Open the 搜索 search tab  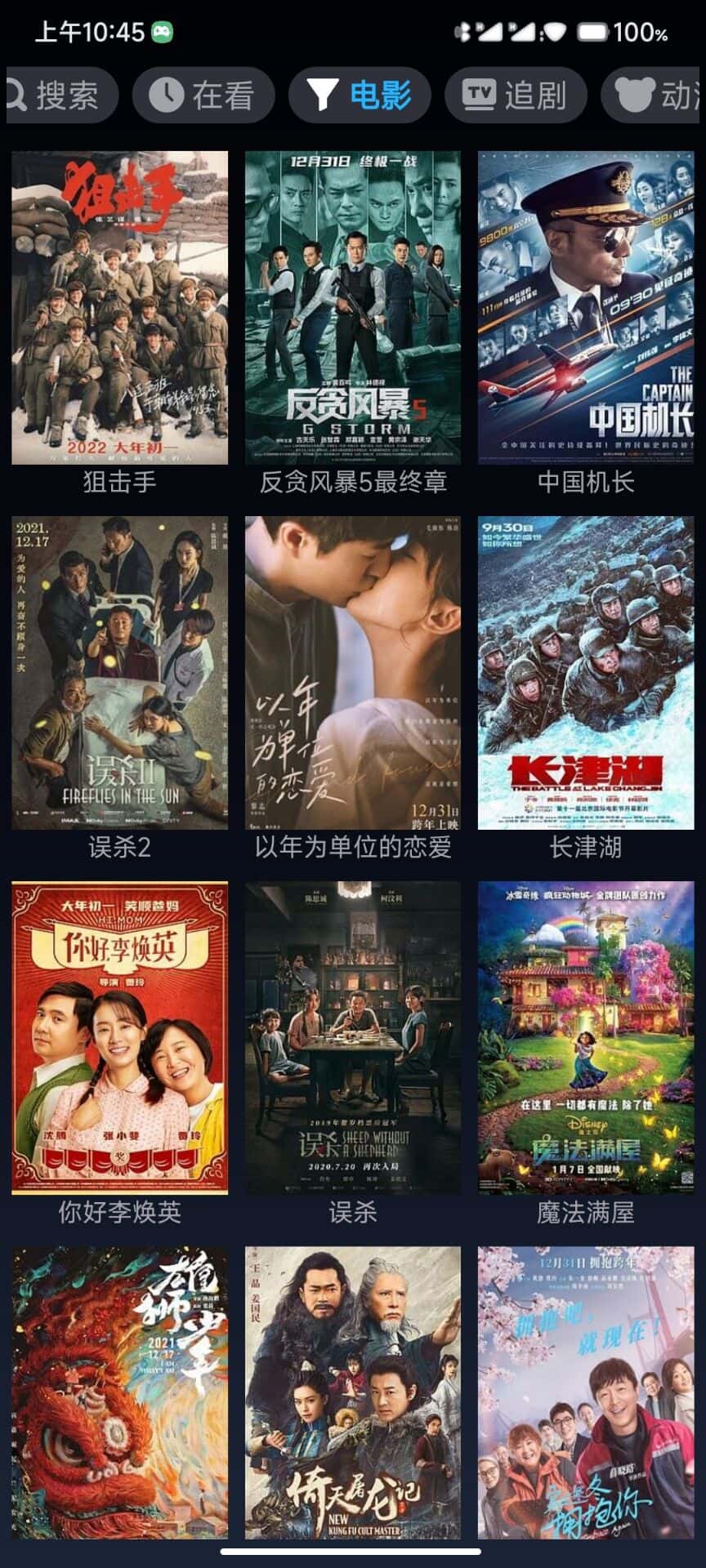click(61, 96)
